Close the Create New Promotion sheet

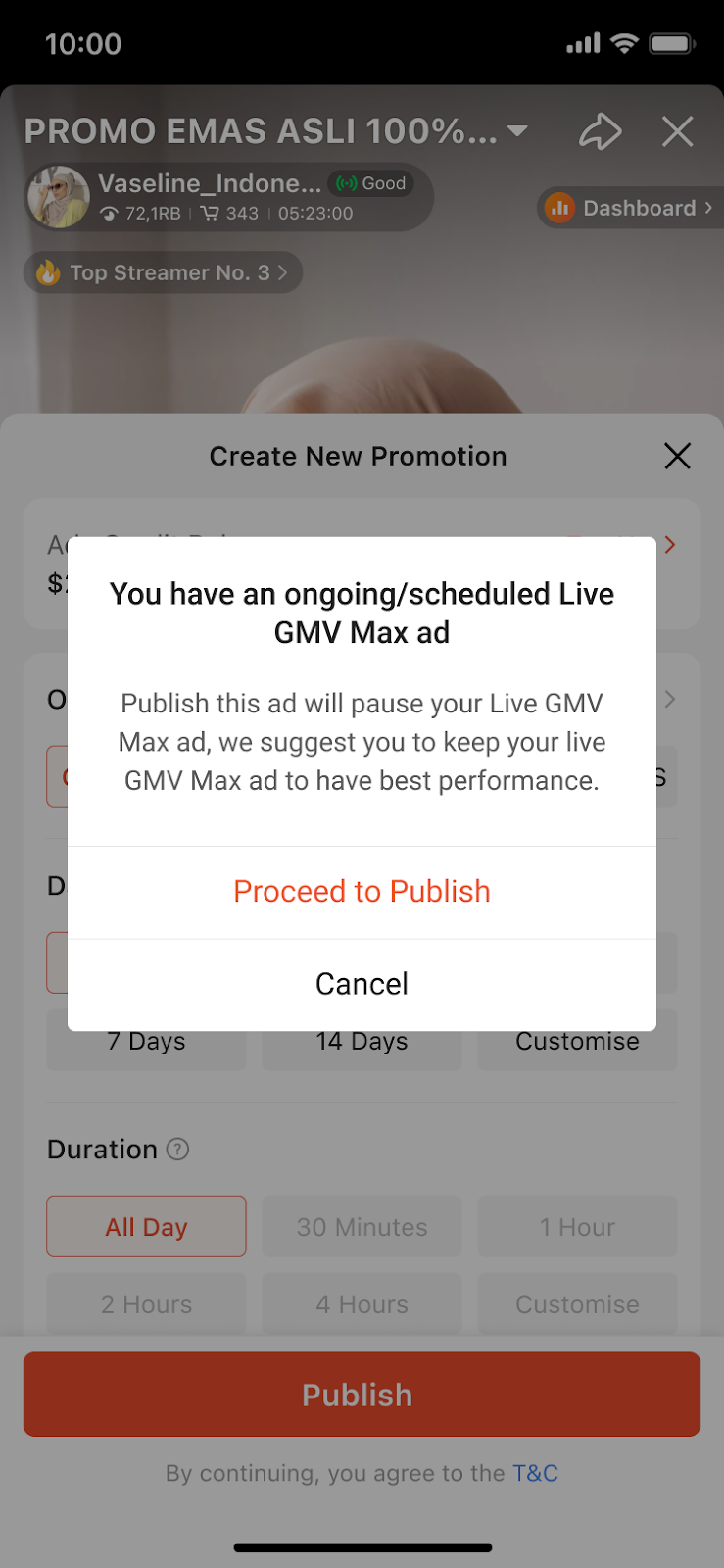point(677,456)
